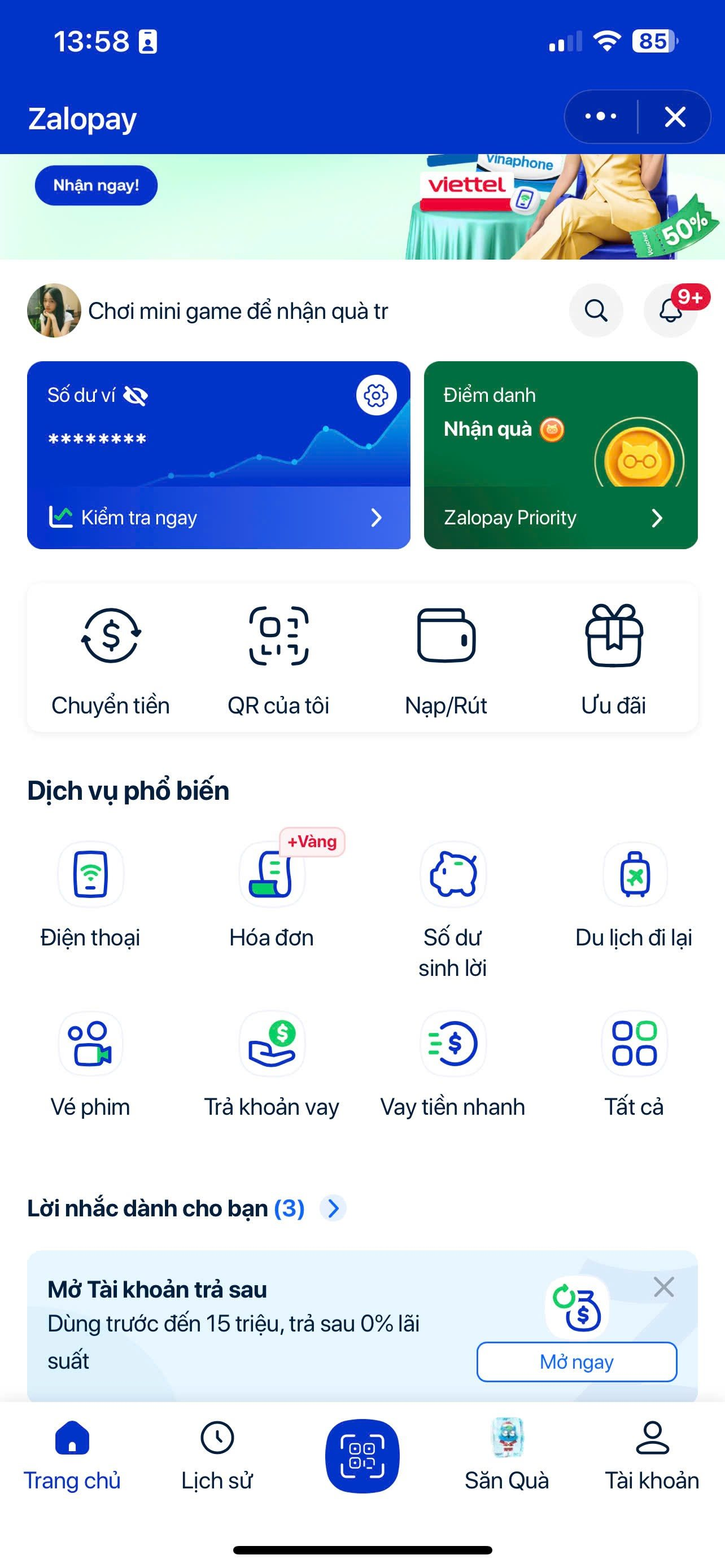Viewport: 725px width, 1568px height.
Task: Expand Kiểm tra ngay with its chevron
Action: pyautogui.click(x=377, y=518)
